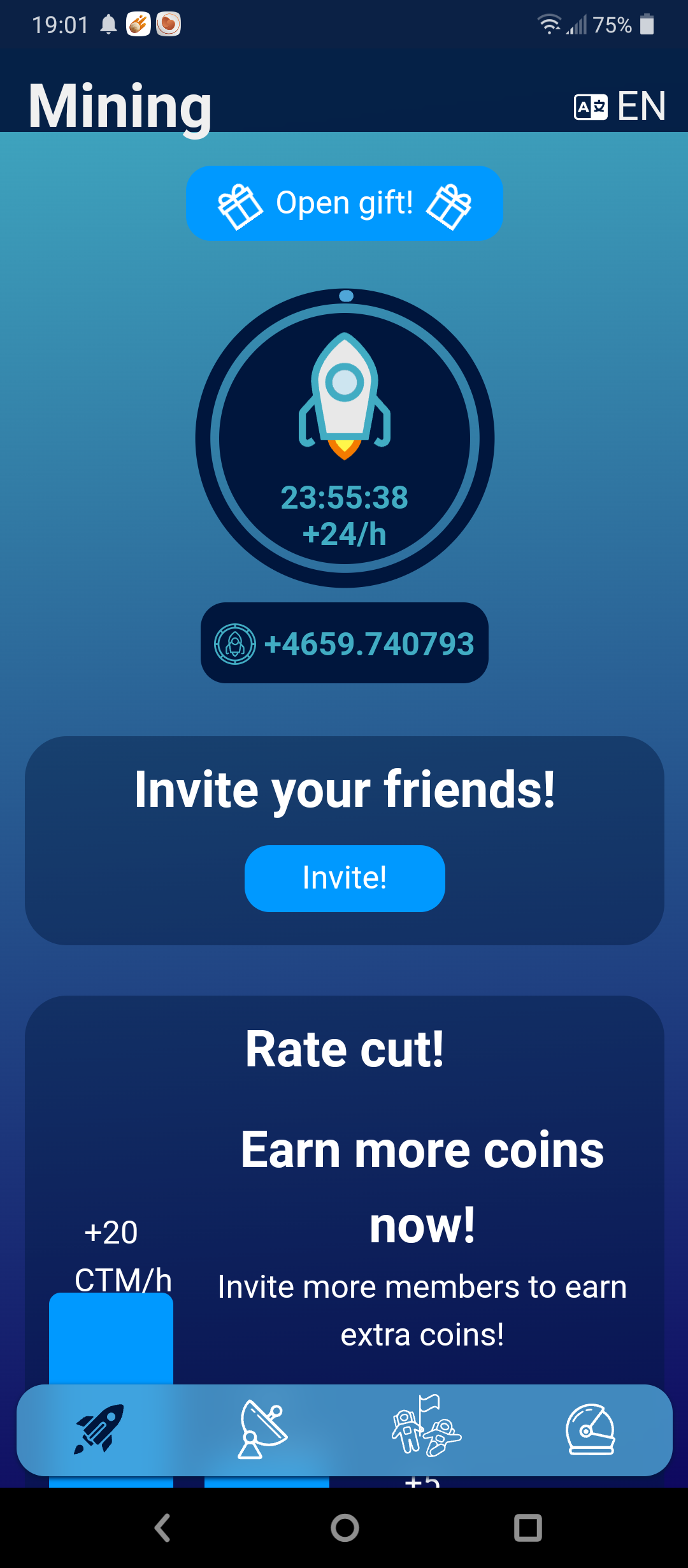Open the satellite dish tab
The image size is (688, 1568).
(262, 1430)
